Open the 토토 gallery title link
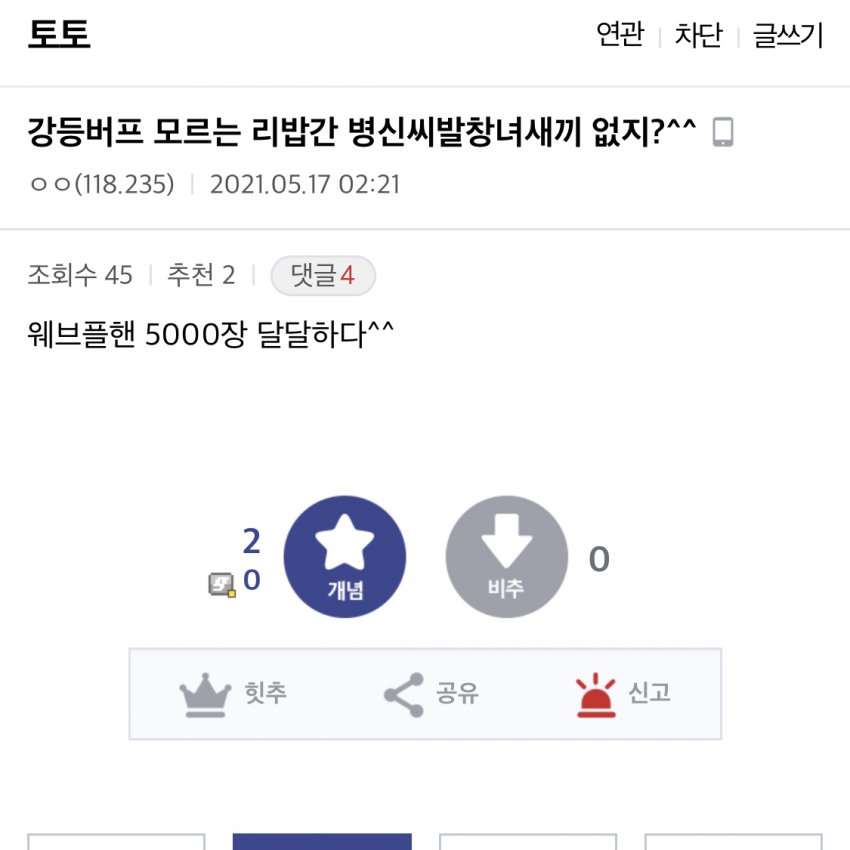 coord(59,35)
